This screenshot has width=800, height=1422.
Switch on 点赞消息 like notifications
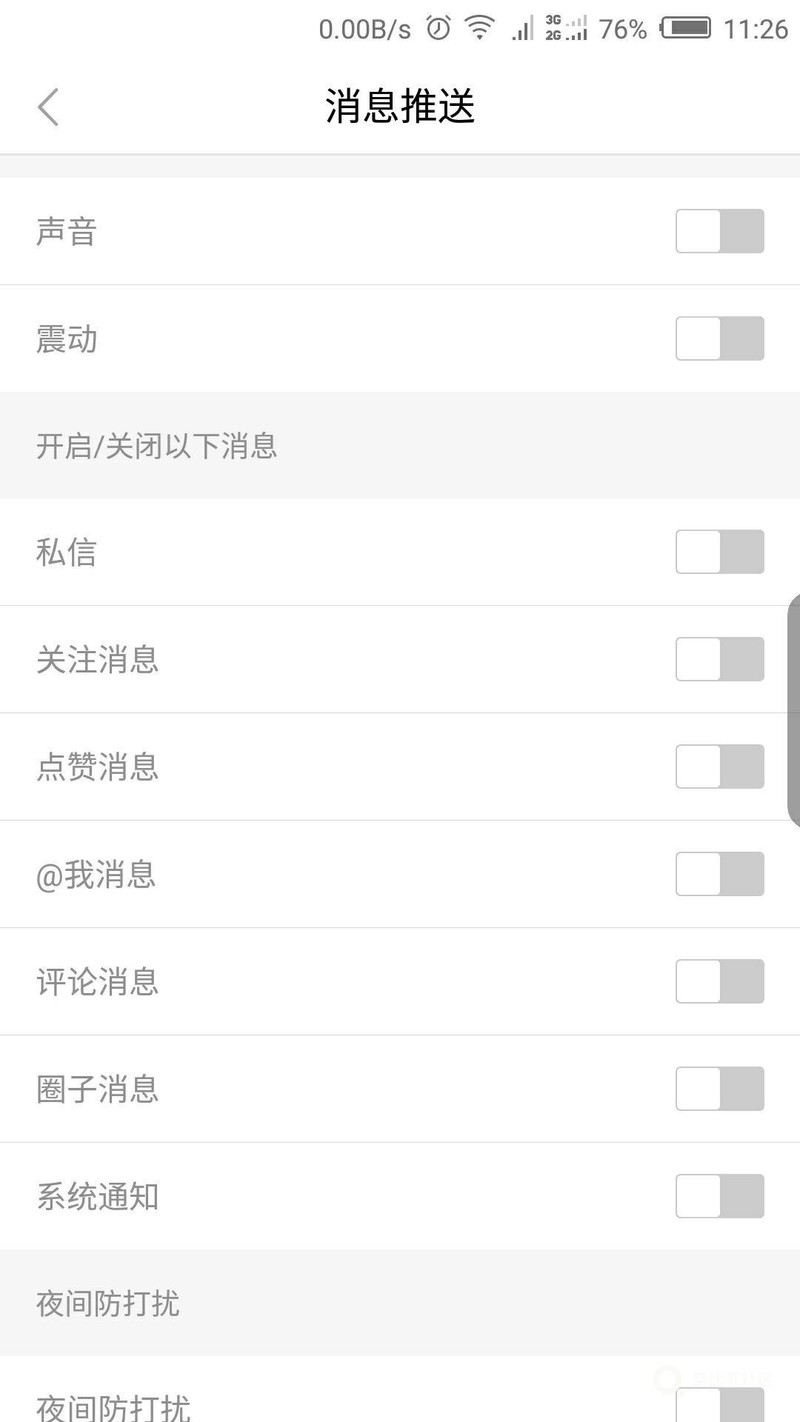719,766
